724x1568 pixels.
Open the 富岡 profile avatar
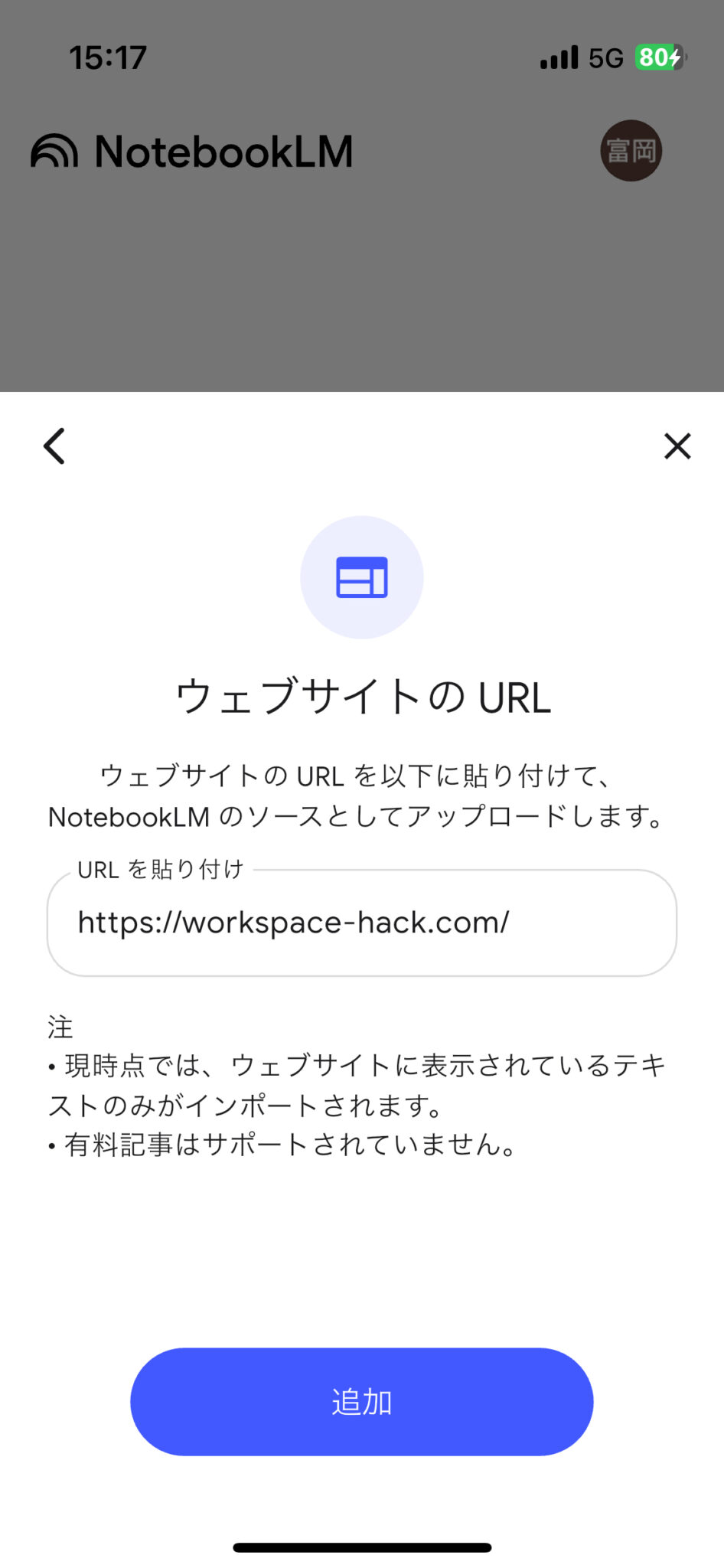point(631,150)
